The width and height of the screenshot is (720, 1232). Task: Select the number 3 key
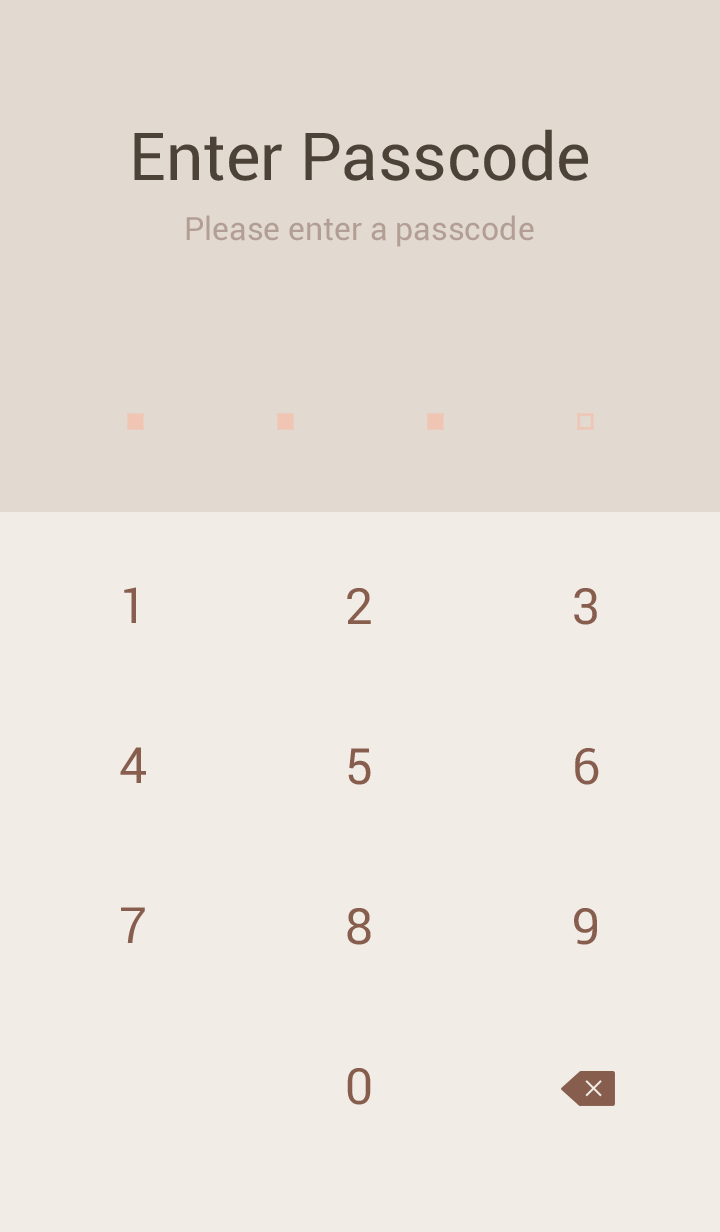(586, 607)
